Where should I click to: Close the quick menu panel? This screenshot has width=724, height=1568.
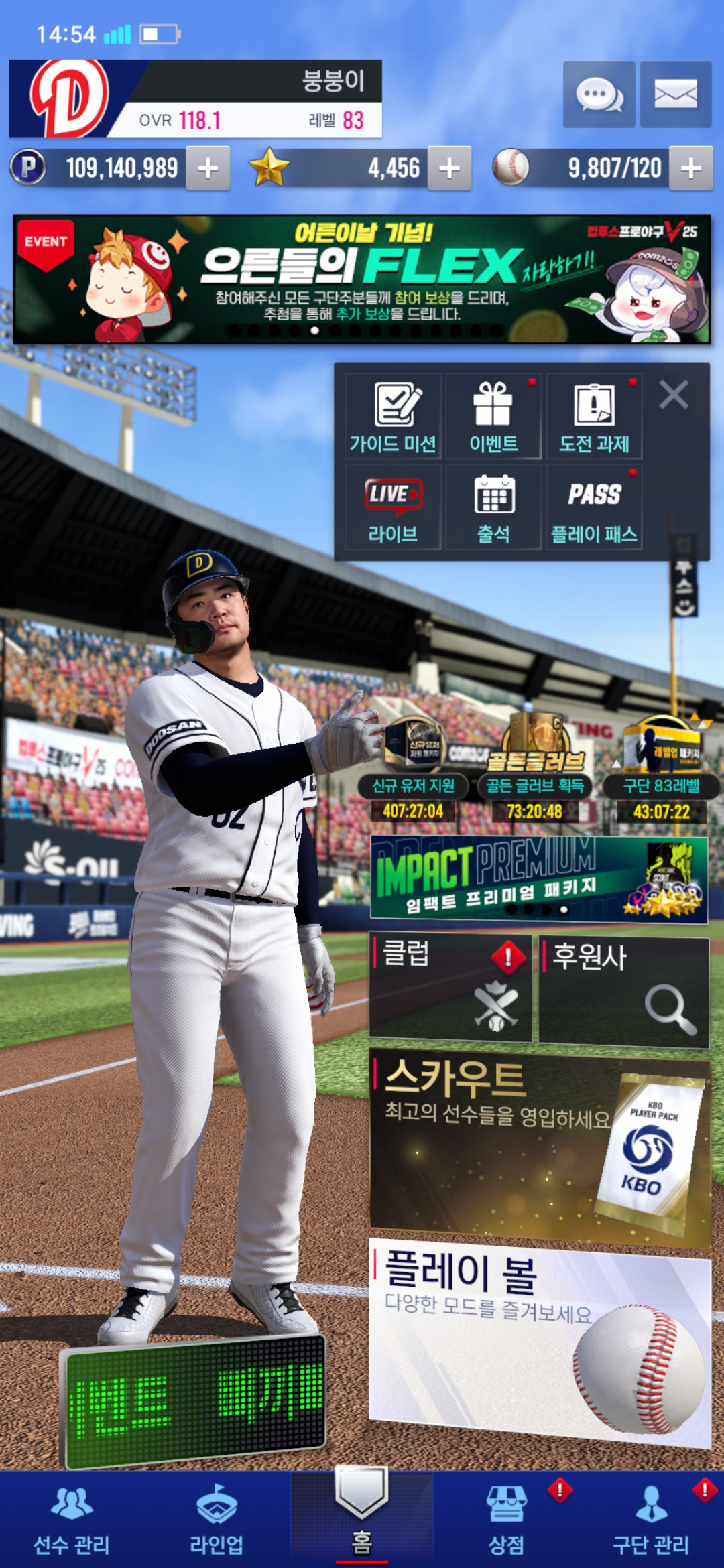tap(674, 395)
